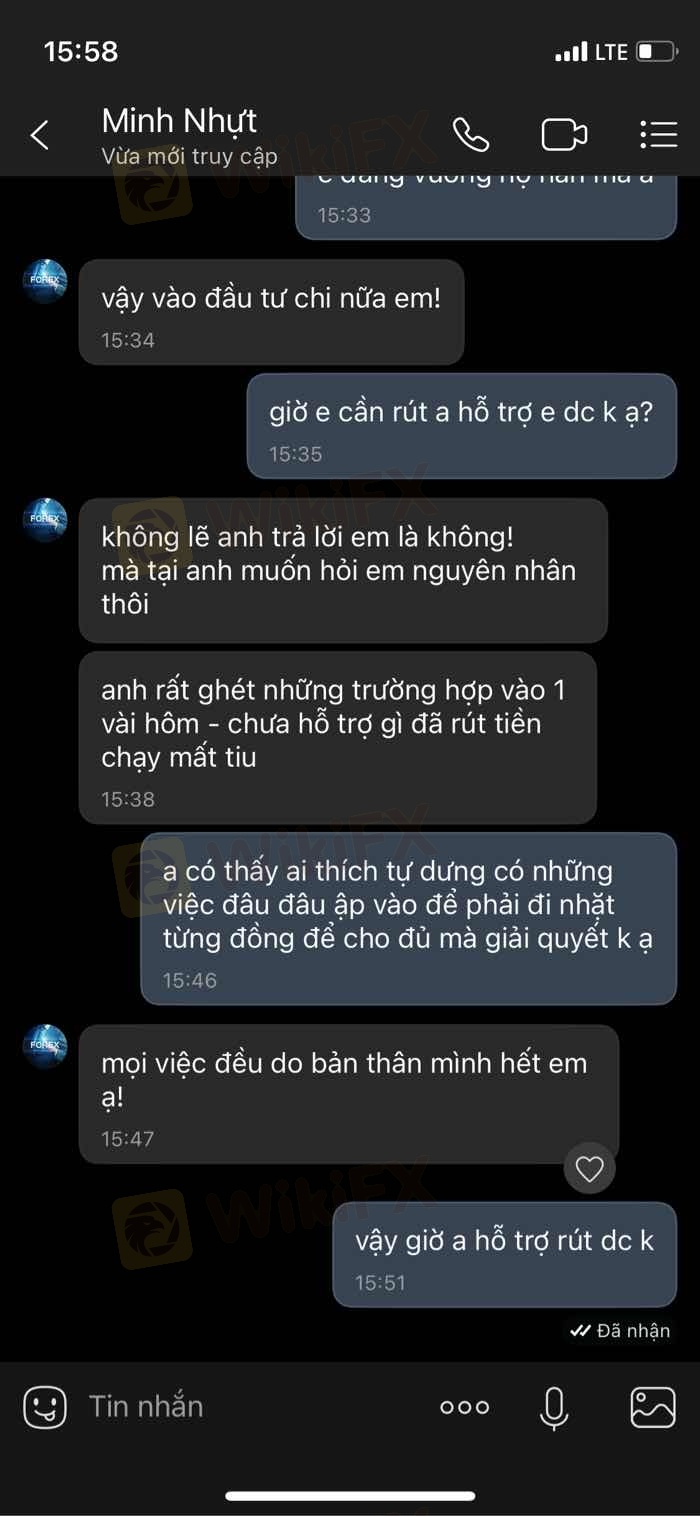
Task: Open Minh Nhựt's profile from the header name
Action: (x=180, y=122)
